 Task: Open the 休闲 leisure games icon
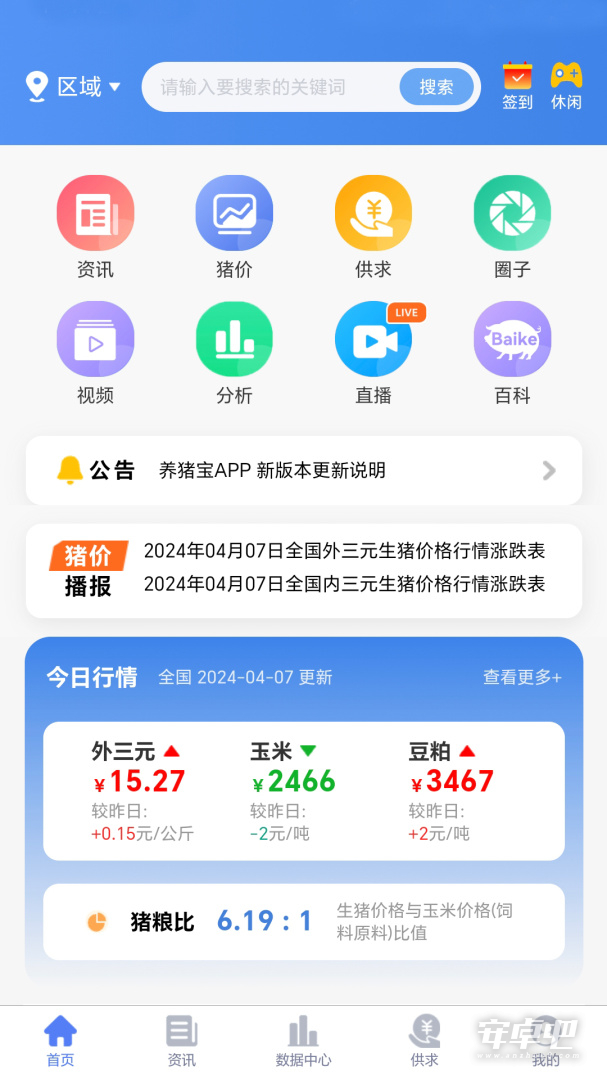(x=566, y=86)
